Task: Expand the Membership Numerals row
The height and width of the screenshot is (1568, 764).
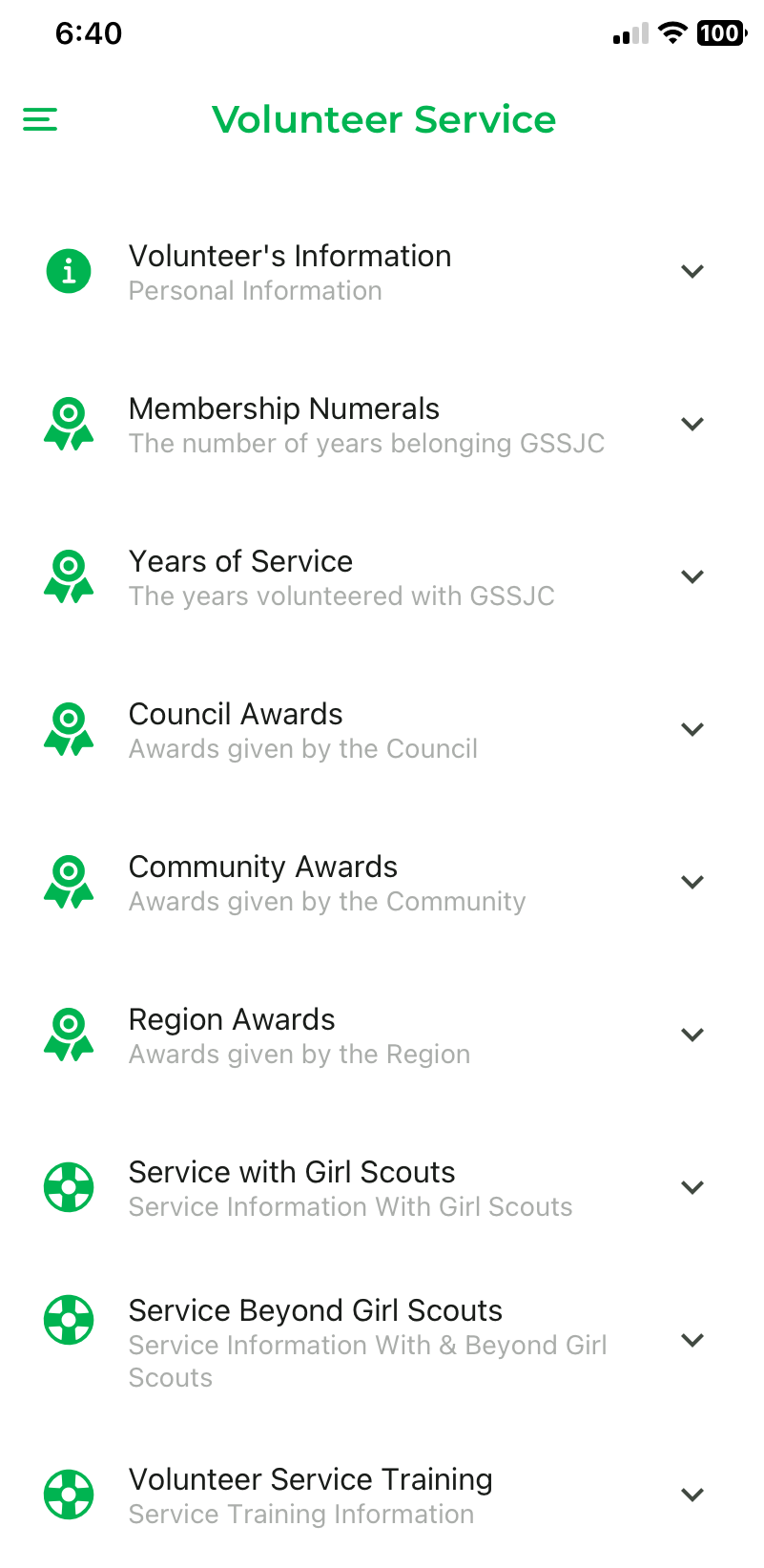Action: (x=382, y=425)
